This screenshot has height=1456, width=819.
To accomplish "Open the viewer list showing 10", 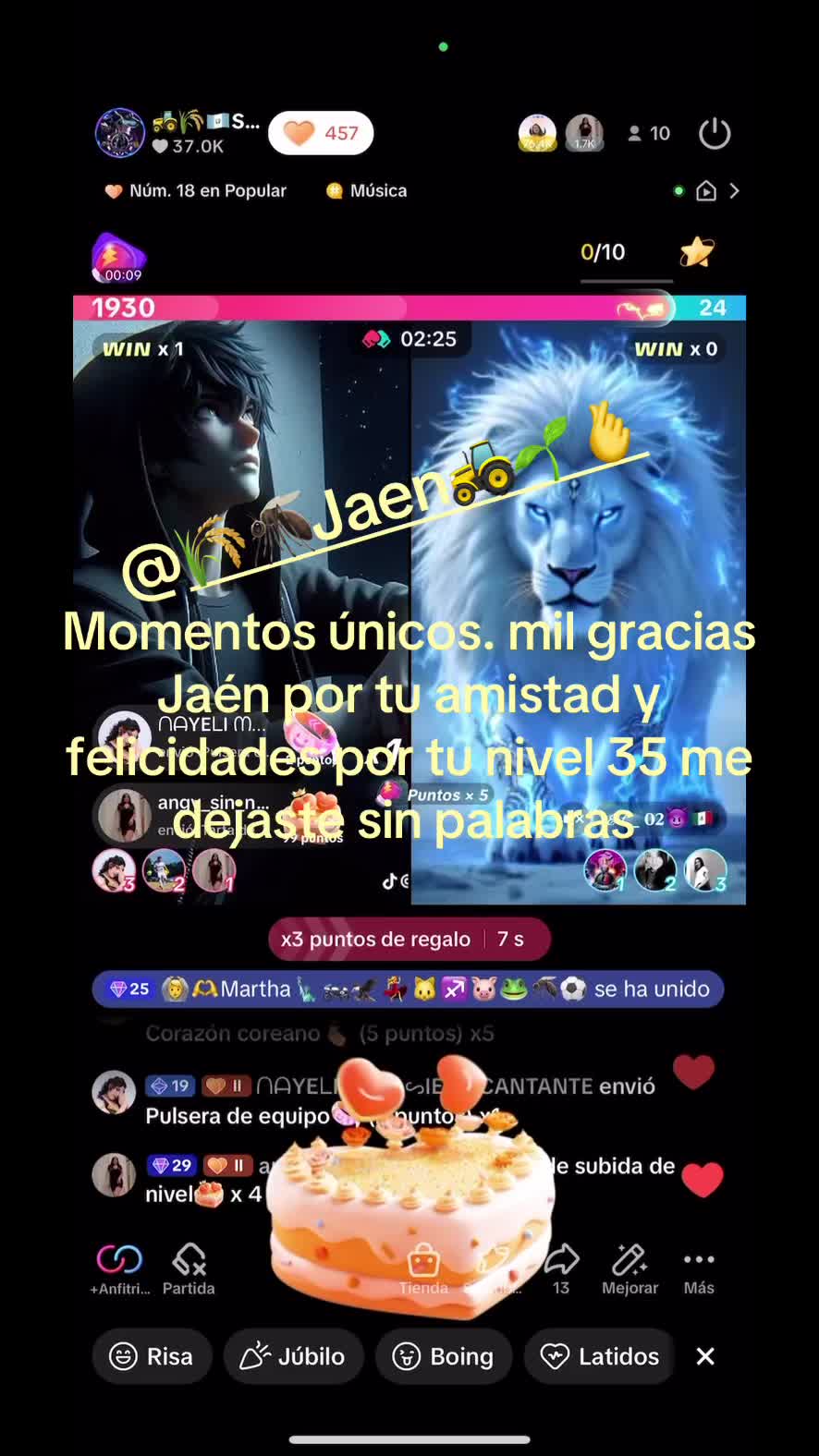I will tap(649, 134).
